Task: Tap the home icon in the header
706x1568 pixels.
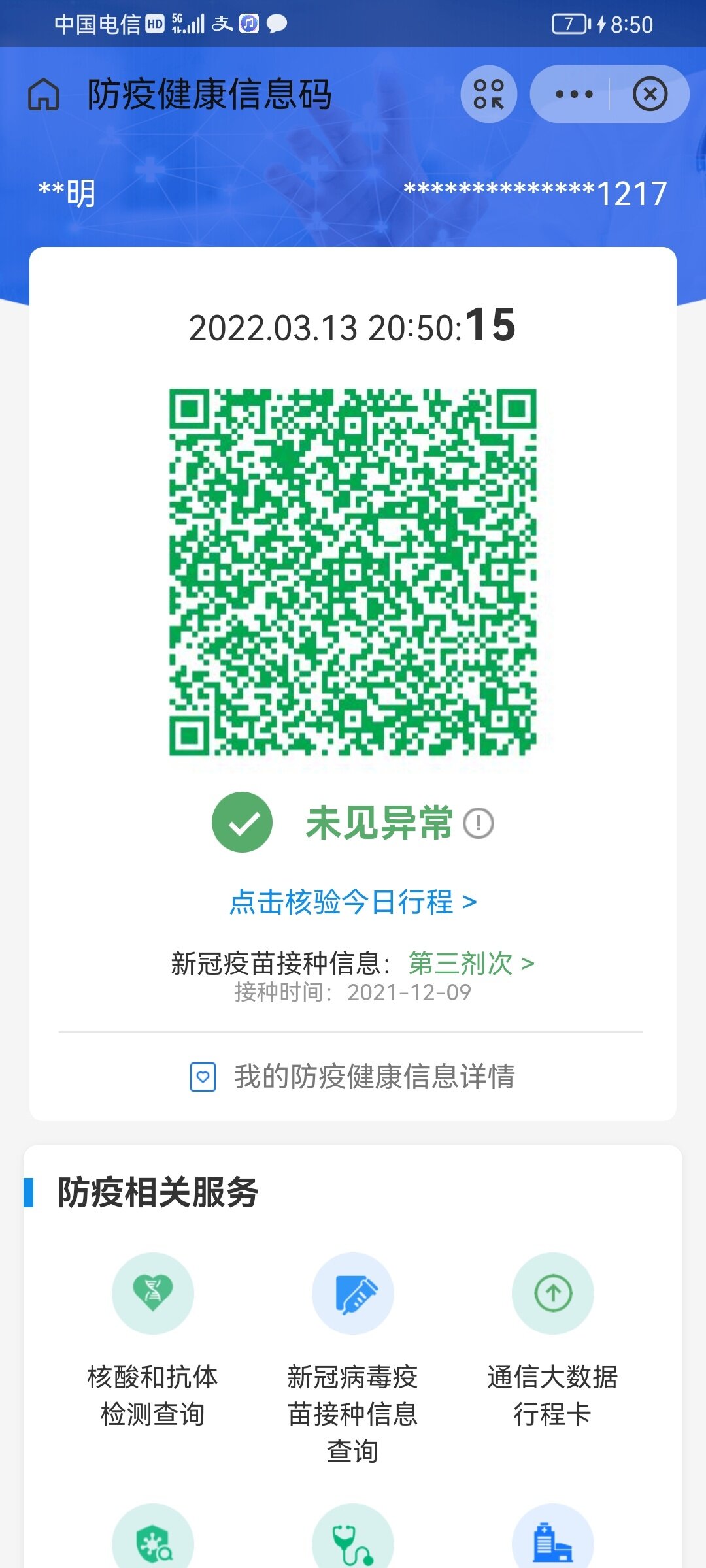Action: [44, 94]
